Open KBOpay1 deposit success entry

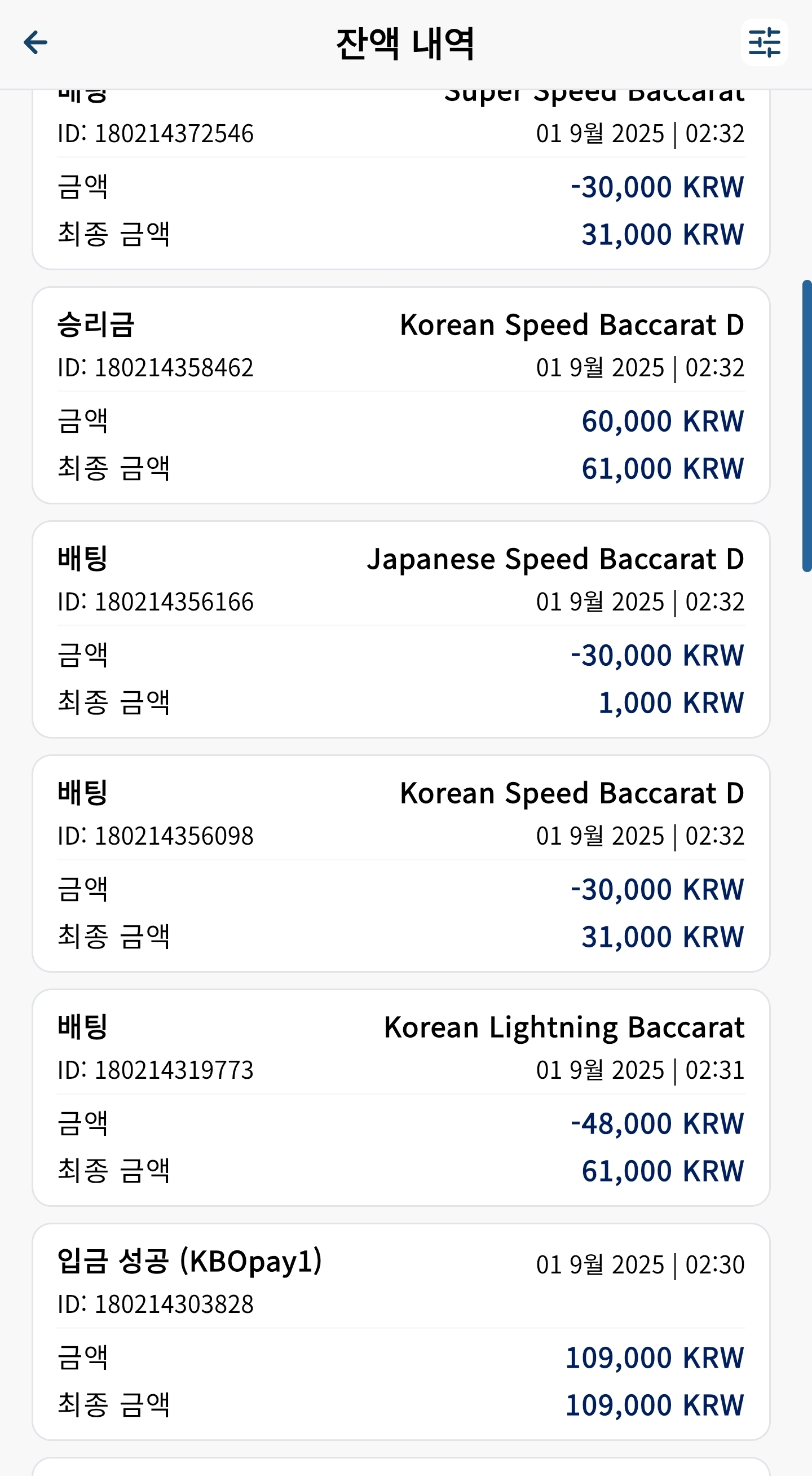[401, 1332]
